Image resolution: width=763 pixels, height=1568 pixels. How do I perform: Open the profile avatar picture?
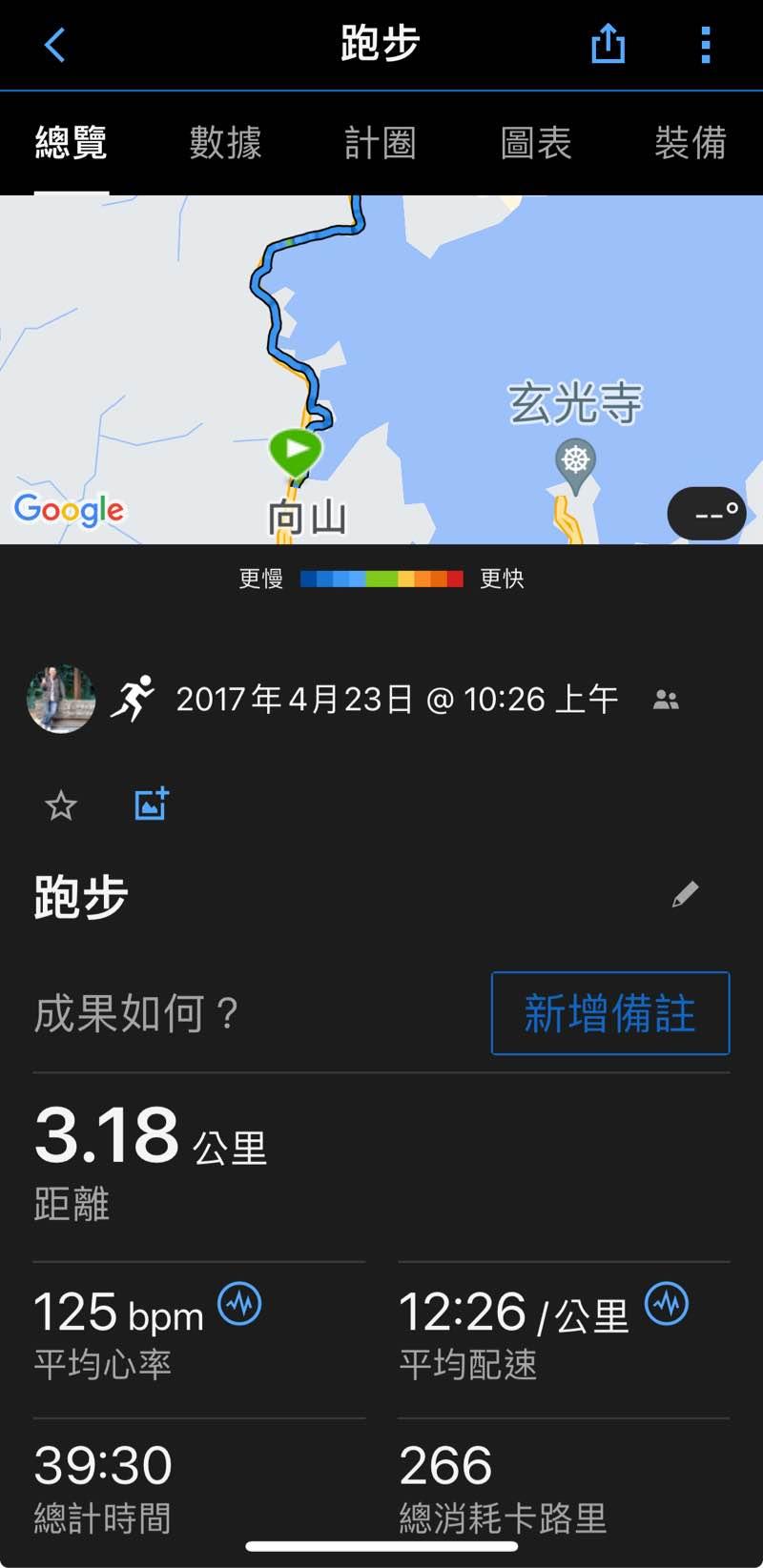click(61, 700)
